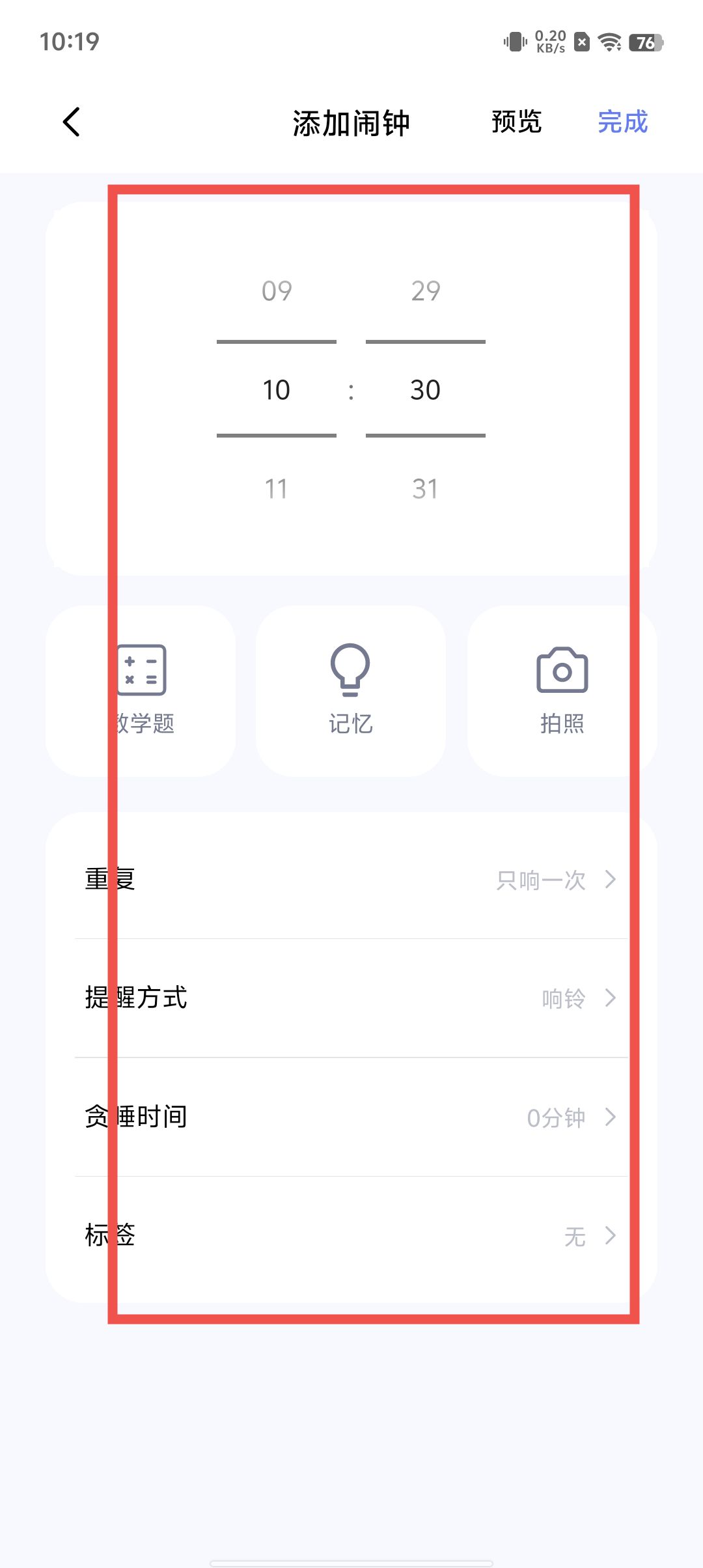
Task: Open 提醒方式 reminder method option
Action: pos(351,998)
